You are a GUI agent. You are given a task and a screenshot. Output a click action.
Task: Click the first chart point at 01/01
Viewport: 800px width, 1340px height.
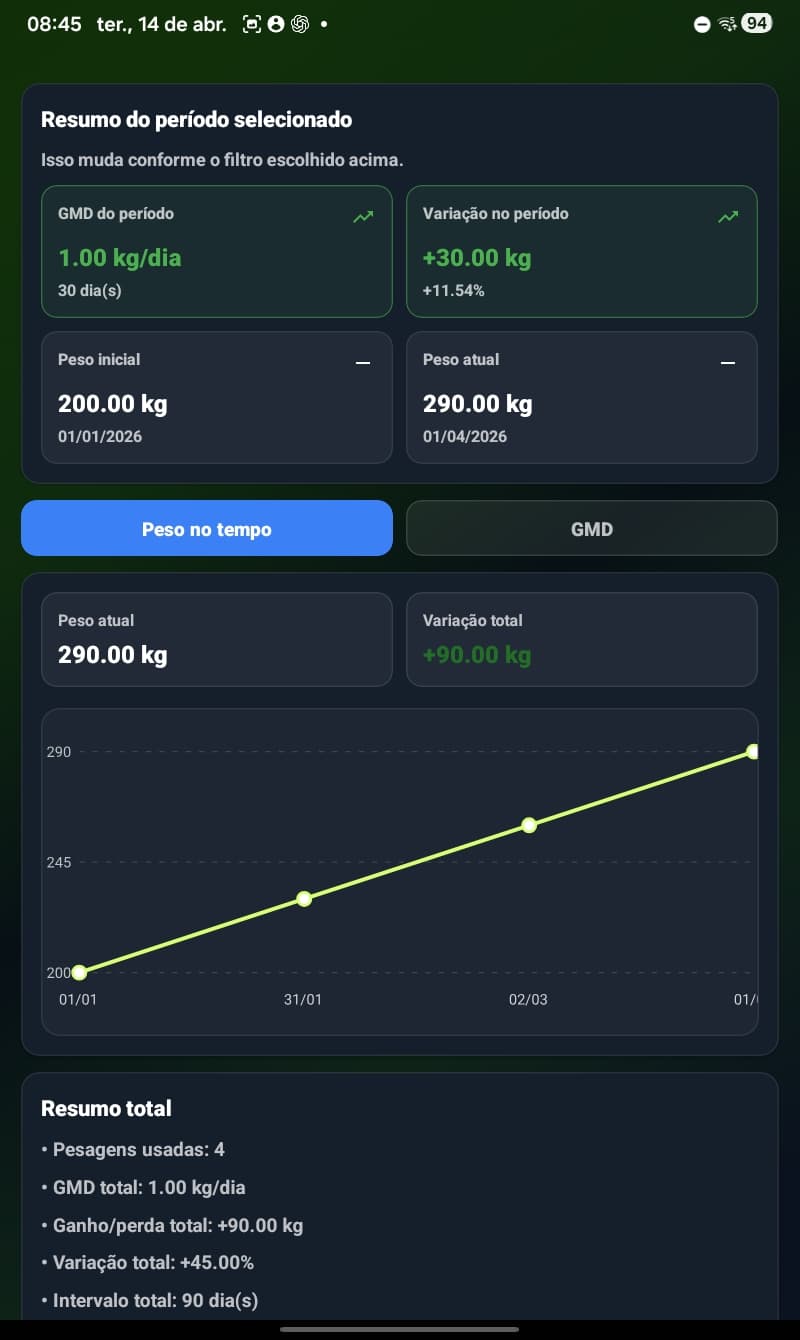[79, 972]
